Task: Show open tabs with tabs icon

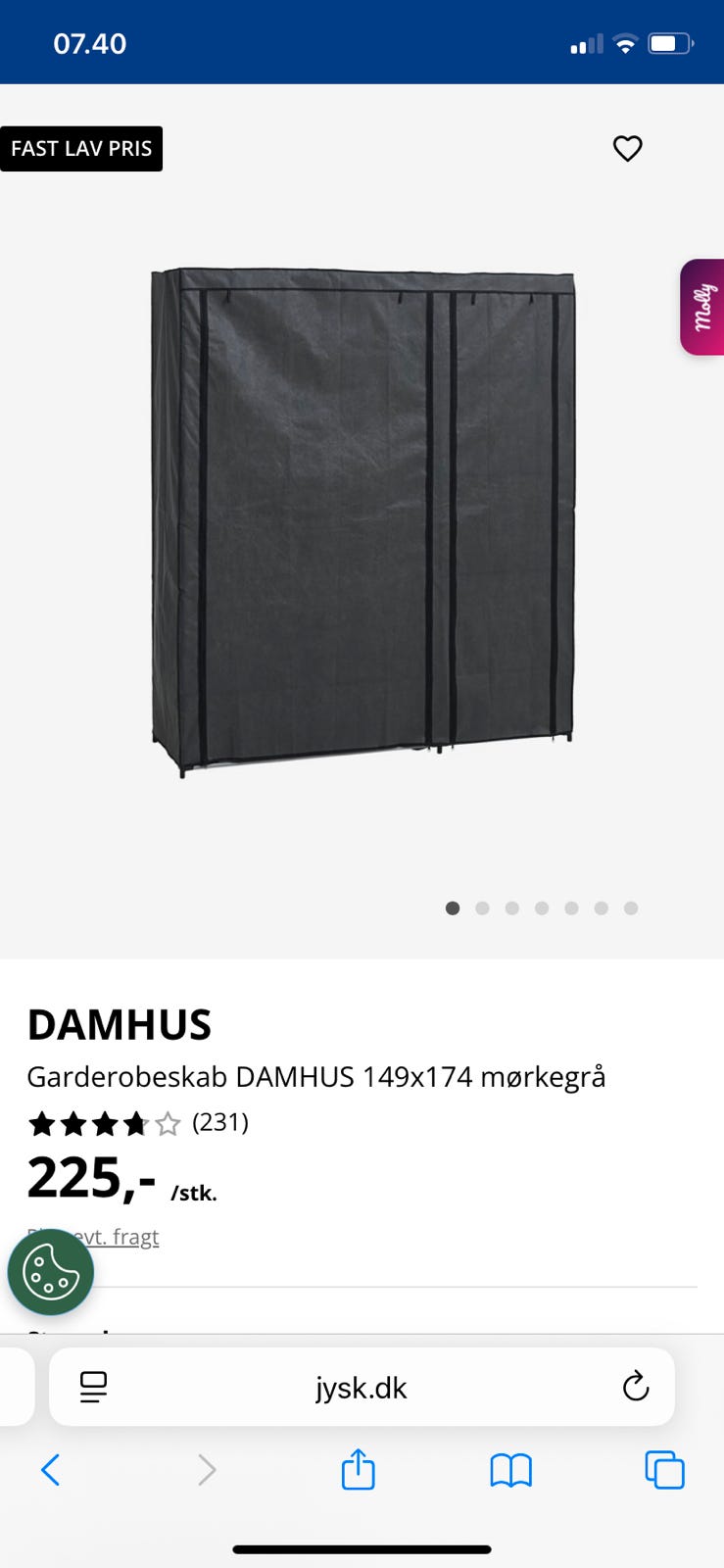Action: coord(664,1470)
